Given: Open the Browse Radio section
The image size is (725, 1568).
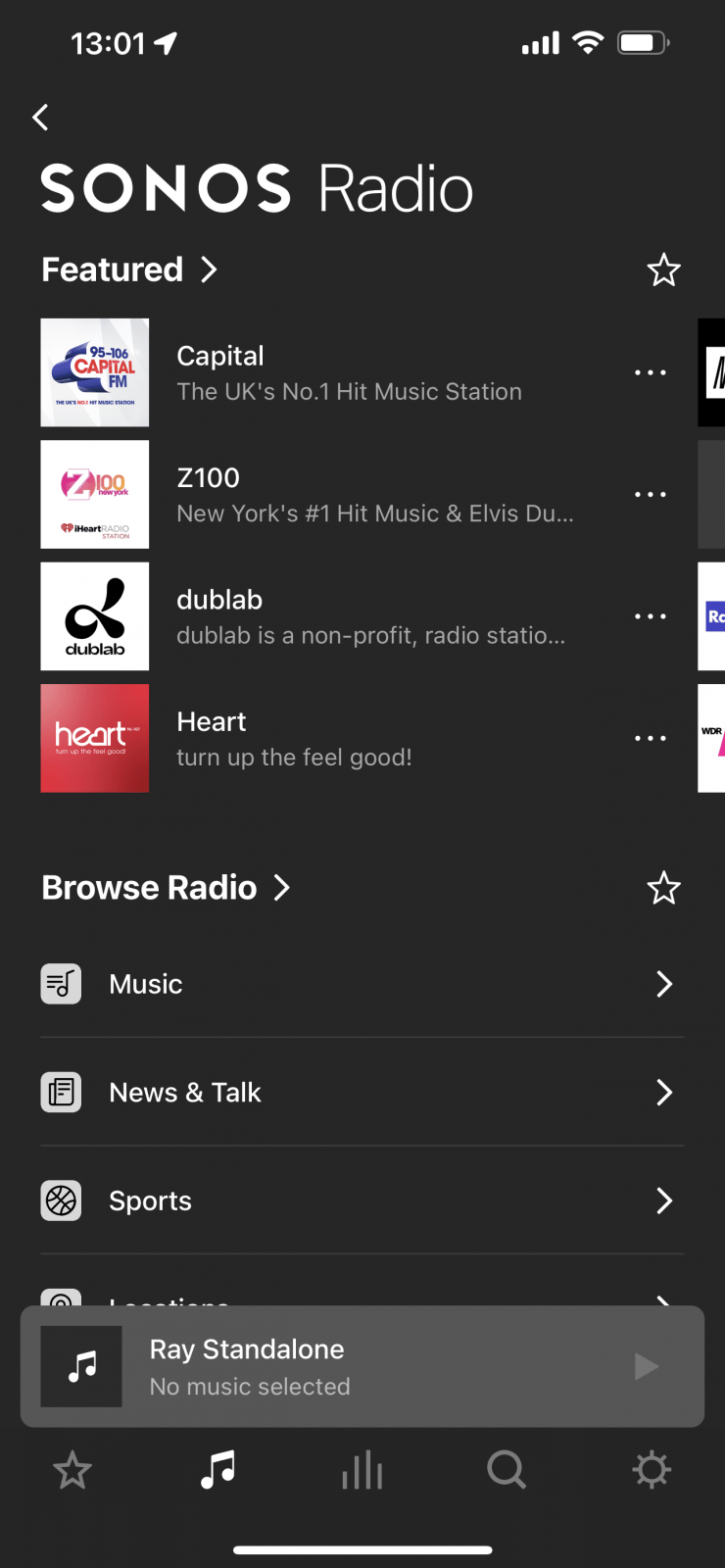Looking at the screenshot, I should [166, 888].
